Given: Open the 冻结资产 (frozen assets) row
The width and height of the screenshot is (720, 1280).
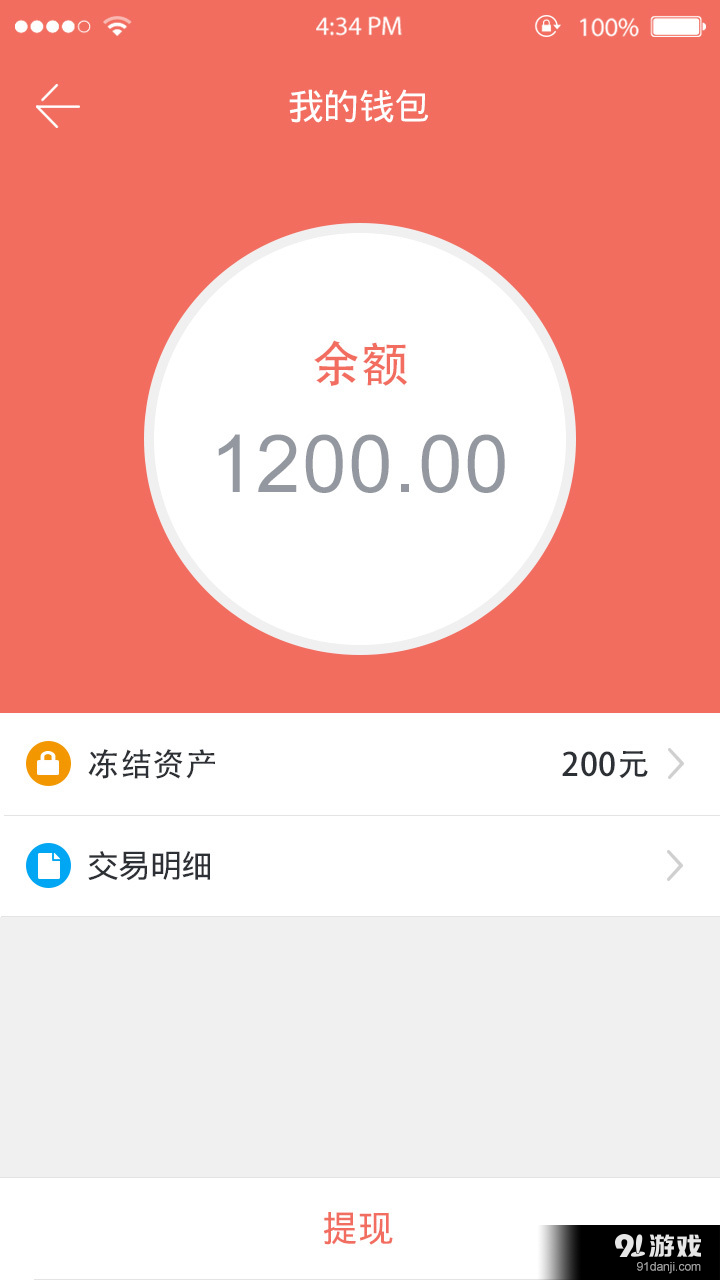Looking at the screenshot, I should tap(300, 763).
